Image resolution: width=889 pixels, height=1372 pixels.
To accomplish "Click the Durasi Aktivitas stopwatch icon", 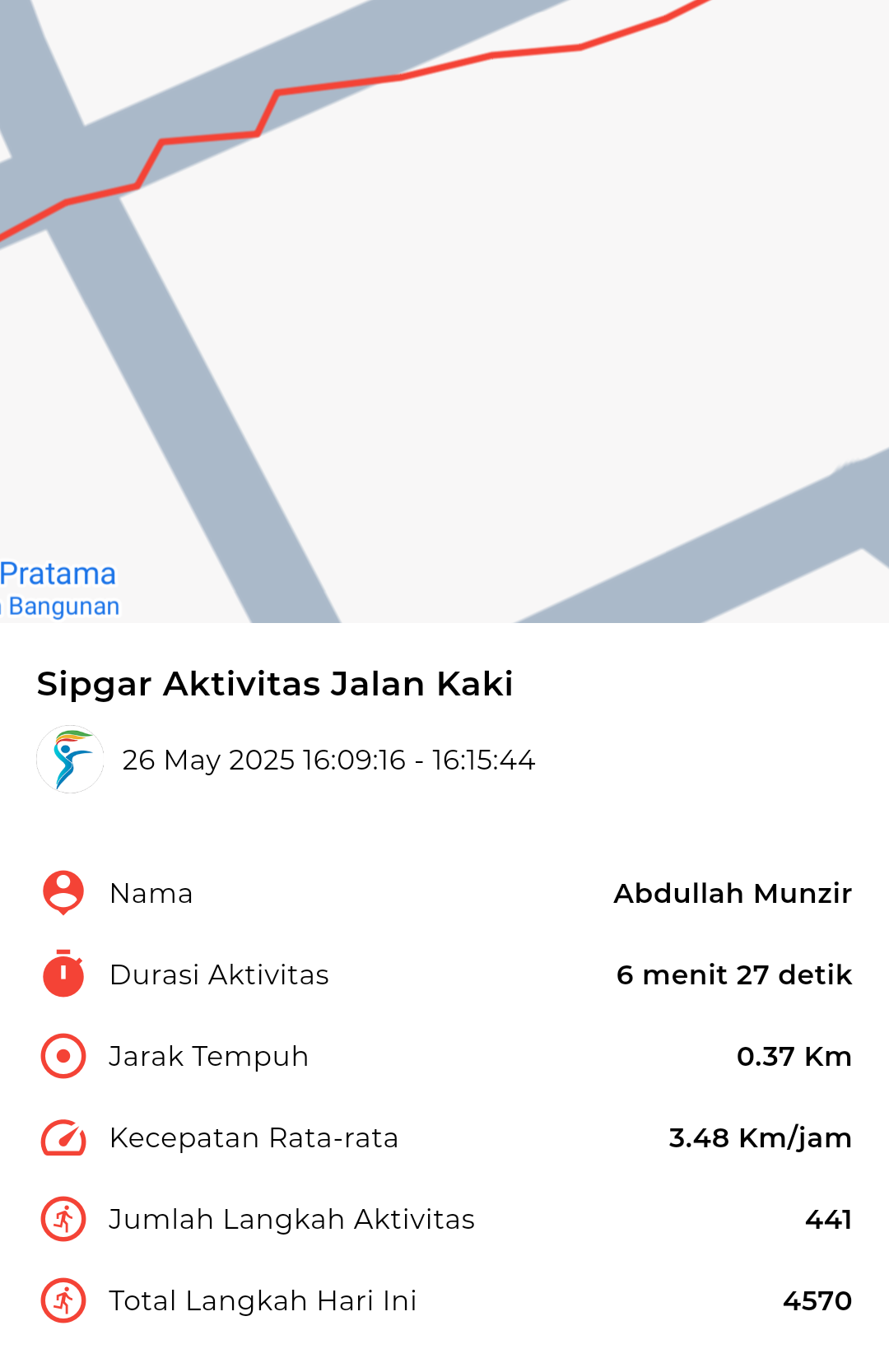I will 62,974.
